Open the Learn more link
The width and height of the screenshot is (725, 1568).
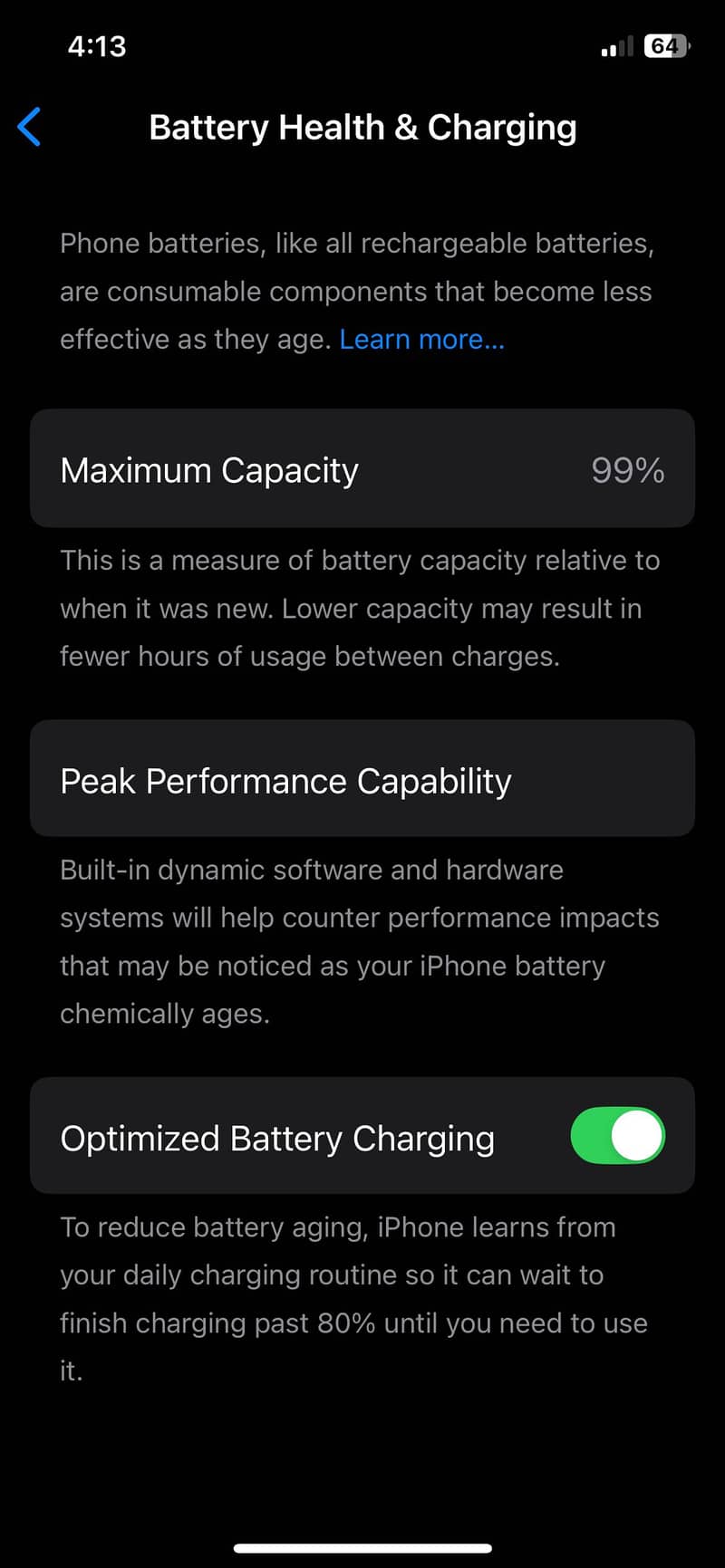[x=421, y=340]
